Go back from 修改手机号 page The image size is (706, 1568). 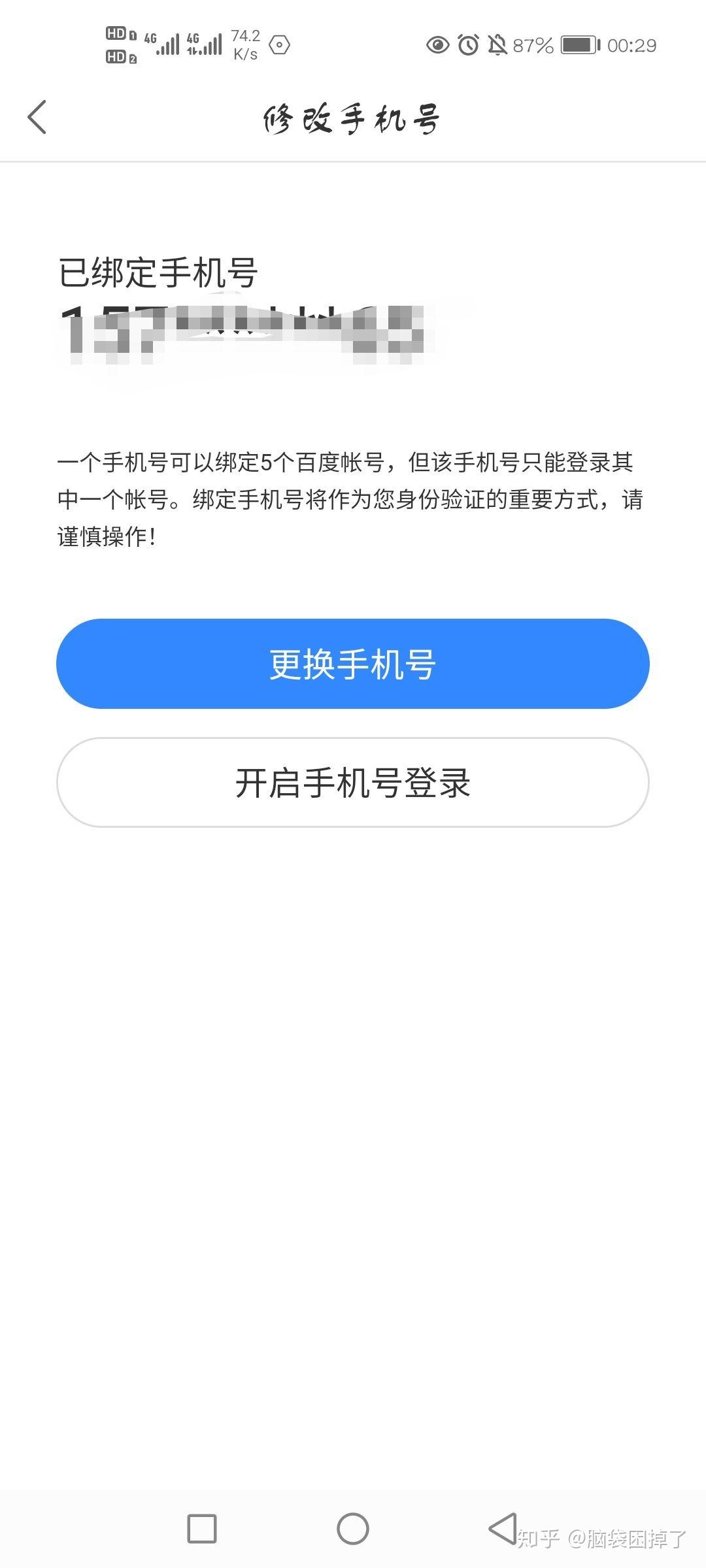pos(37,118)
